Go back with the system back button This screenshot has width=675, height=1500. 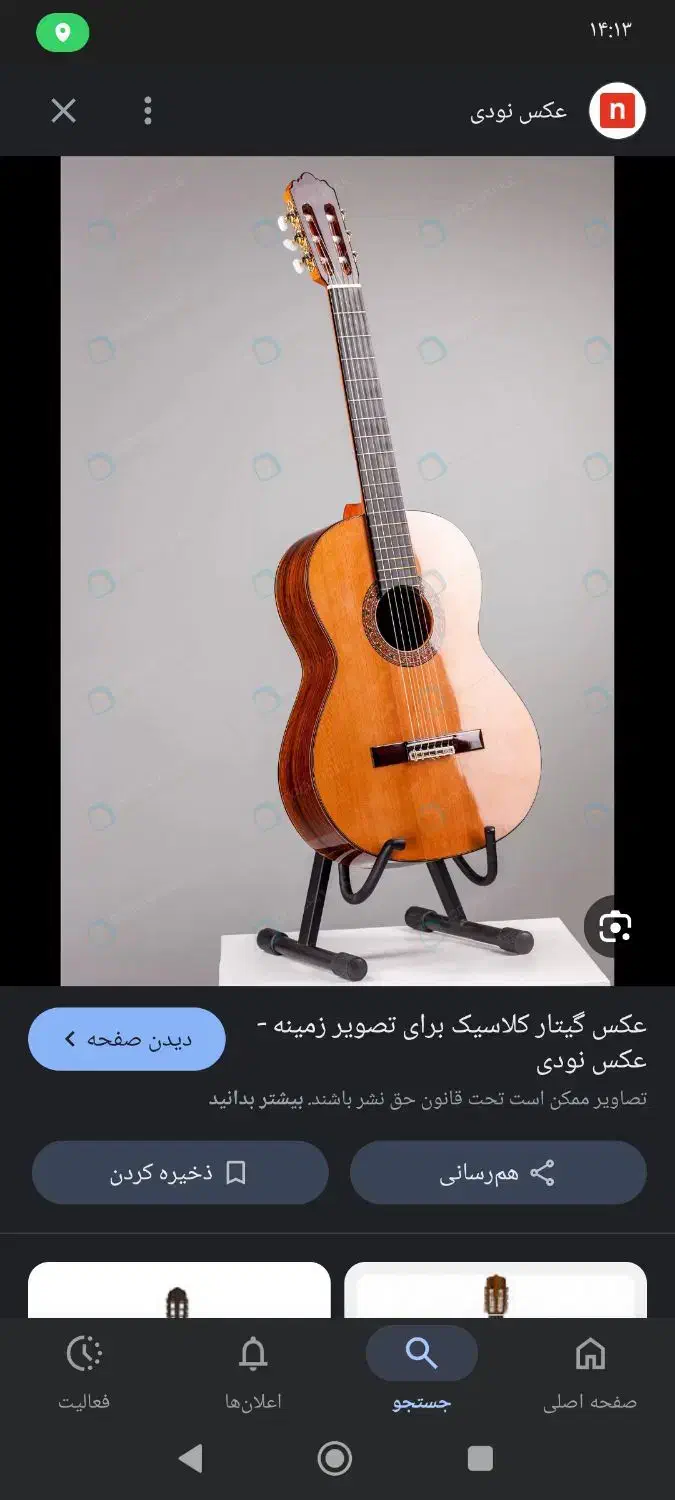tap(190, 1459)
